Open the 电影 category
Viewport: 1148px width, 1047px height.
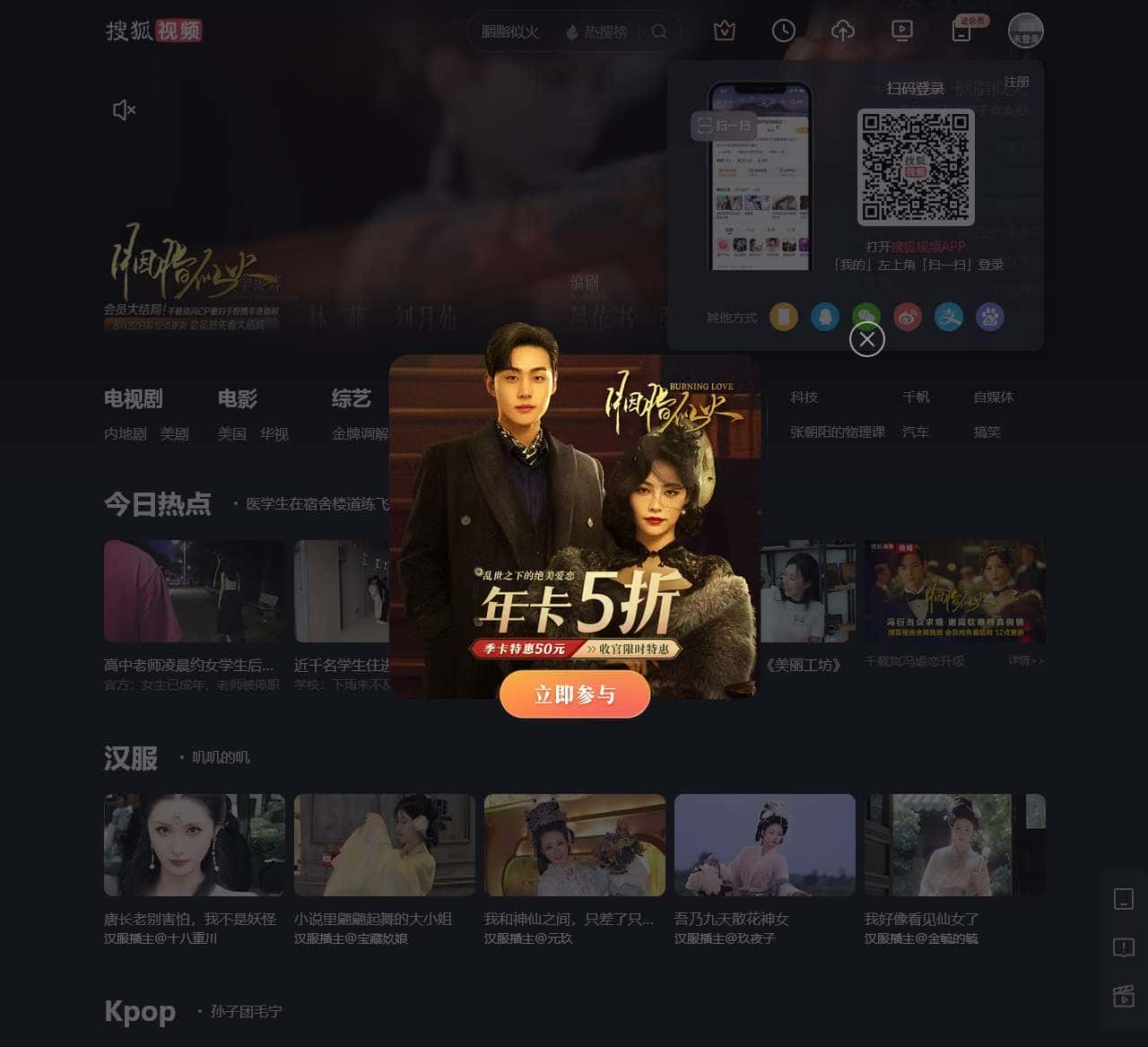pos(237,398)
